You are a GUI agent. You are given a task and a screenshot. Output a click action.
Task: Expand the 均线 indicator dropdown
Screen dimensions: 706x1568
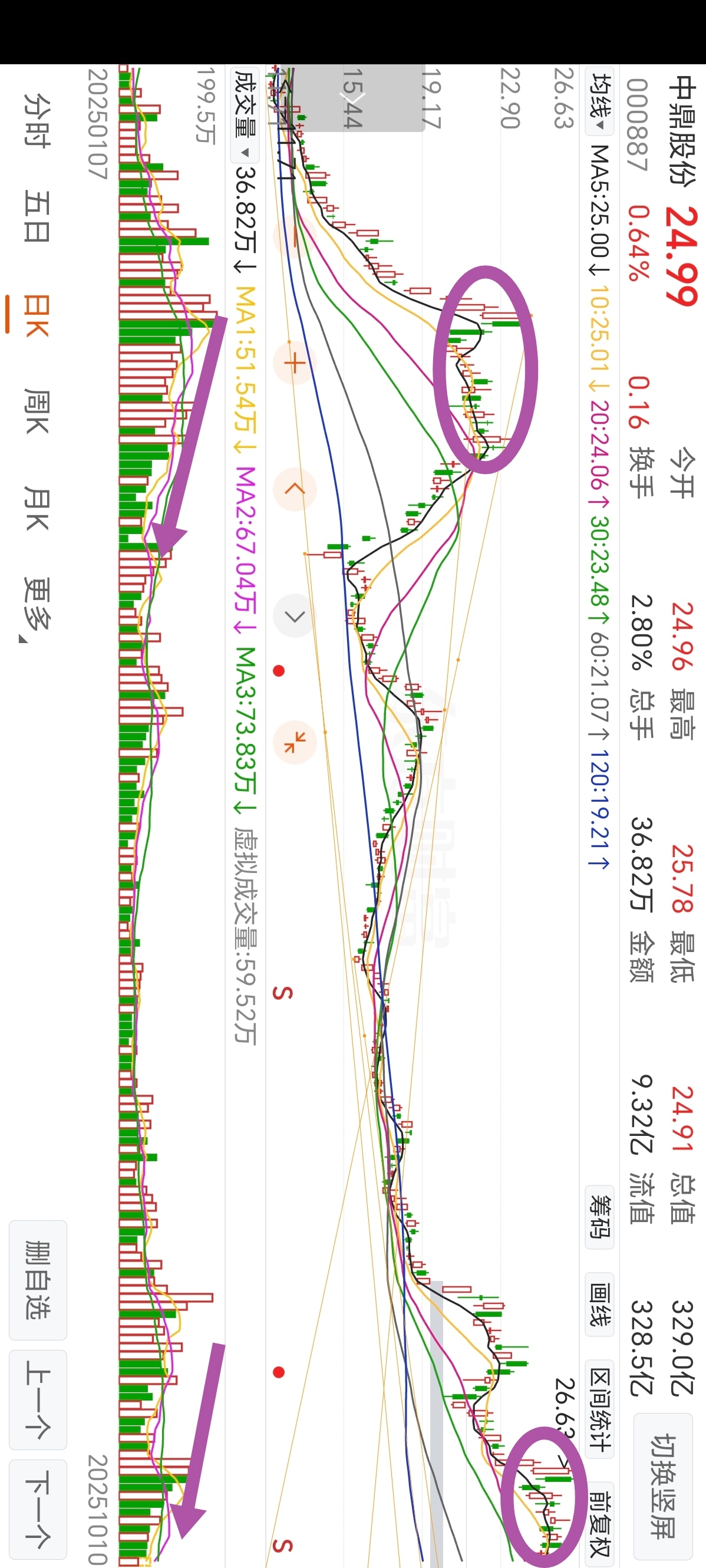599,100
